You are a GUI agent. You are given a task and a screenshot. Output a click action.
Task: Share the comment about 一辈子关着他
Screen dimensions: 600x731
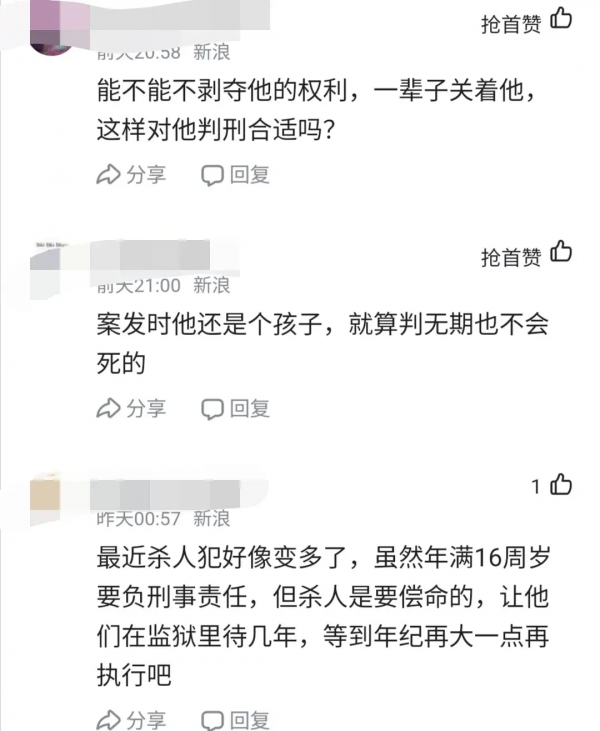(131, 175)
